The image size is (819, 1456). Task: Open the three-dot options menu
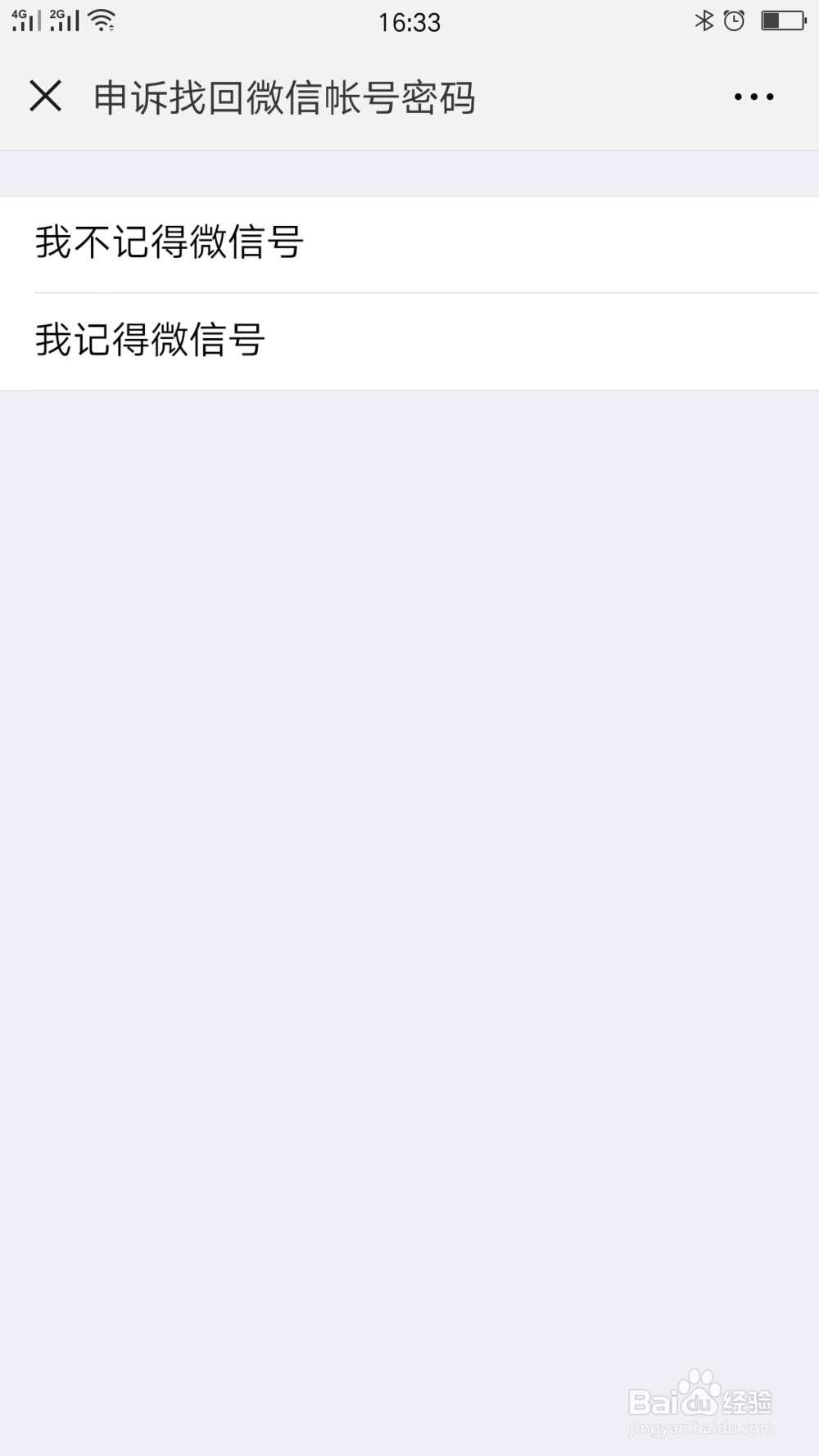(x=753, y=97)
